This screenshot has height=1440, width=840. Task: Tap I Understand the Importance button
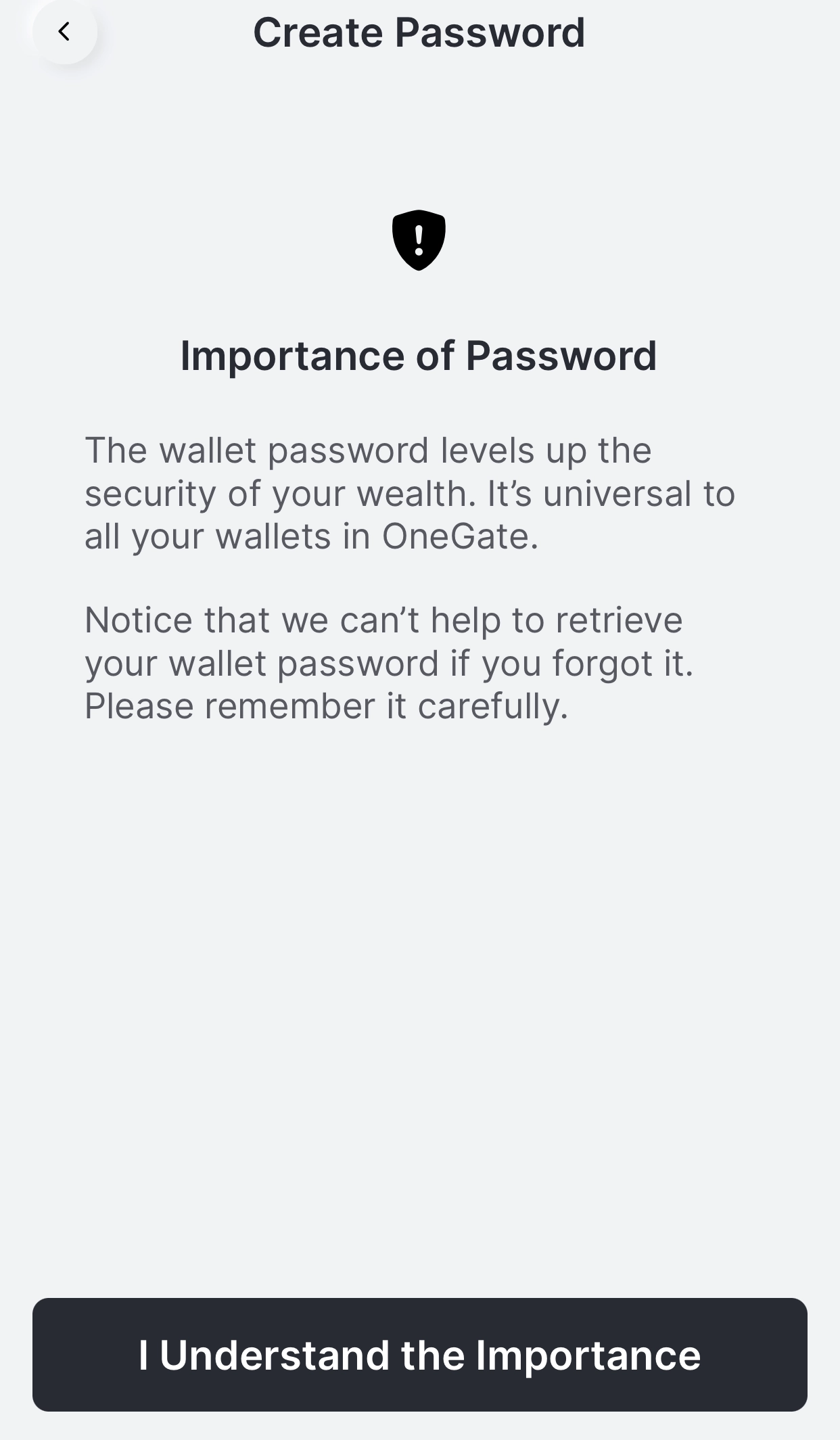[x=419, y=1355]
